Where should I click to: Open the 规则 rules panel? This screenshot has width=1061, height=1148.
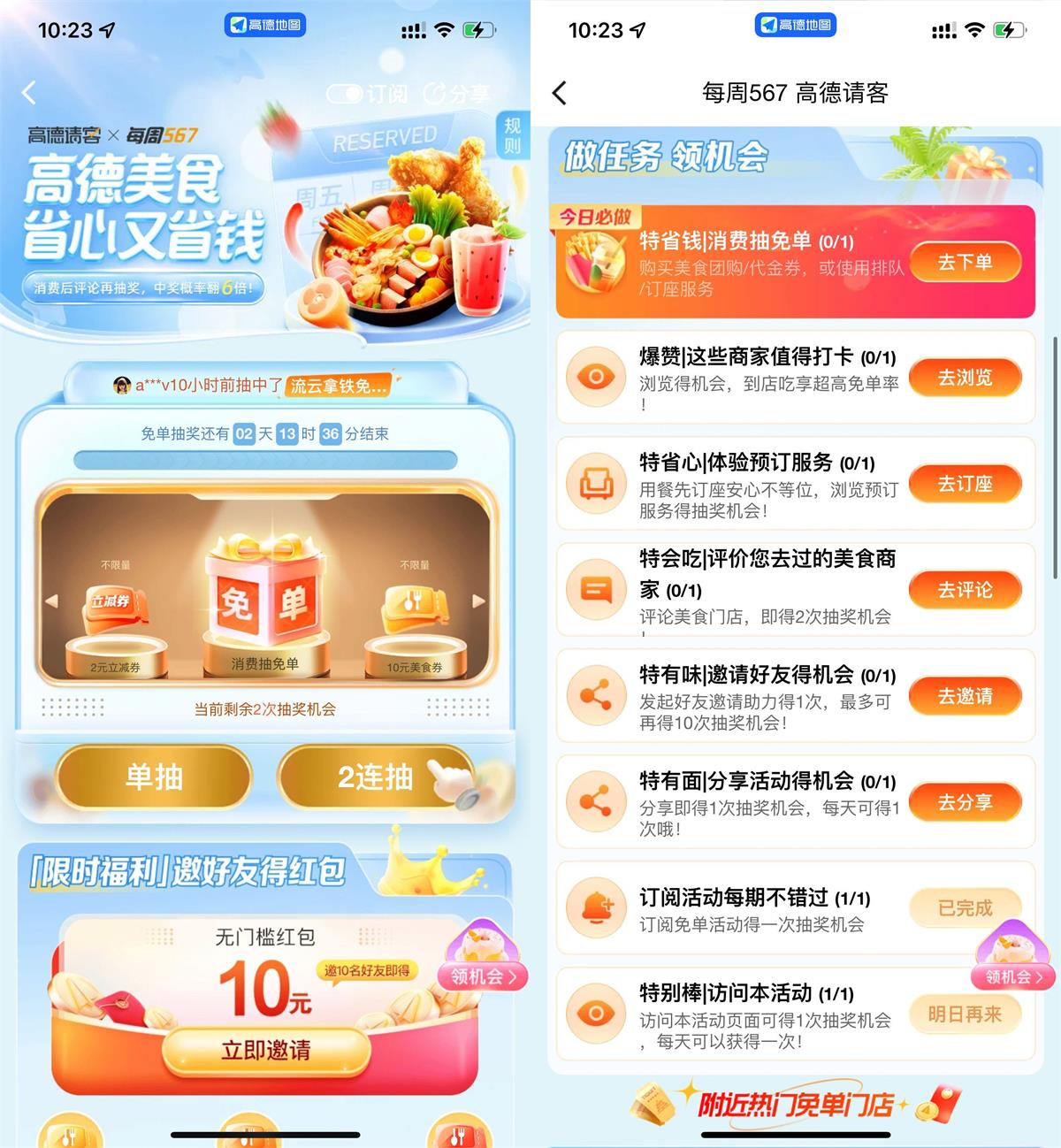pos(514,133)
